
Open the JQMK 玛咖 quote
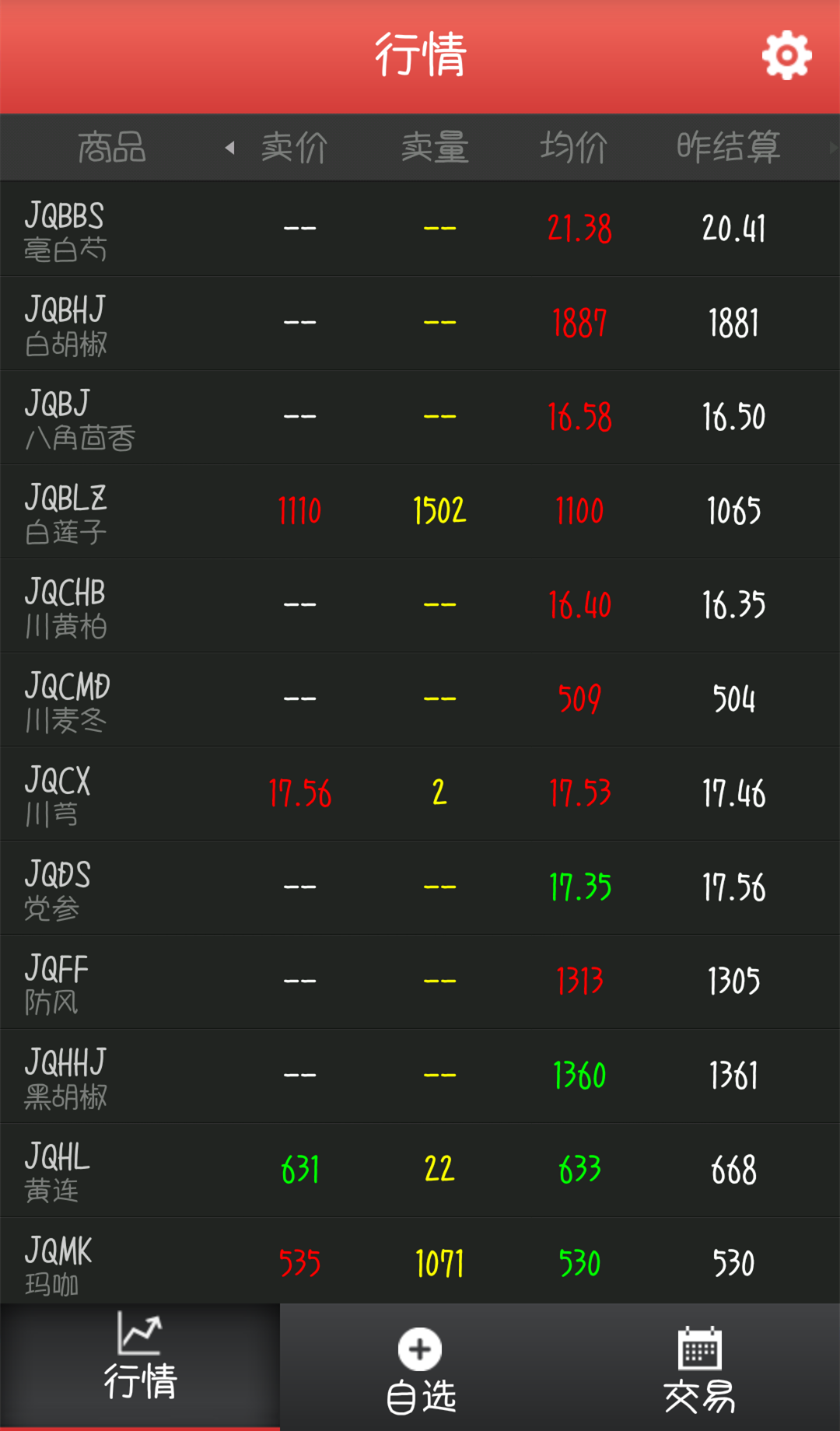(x=420, y=1261)
